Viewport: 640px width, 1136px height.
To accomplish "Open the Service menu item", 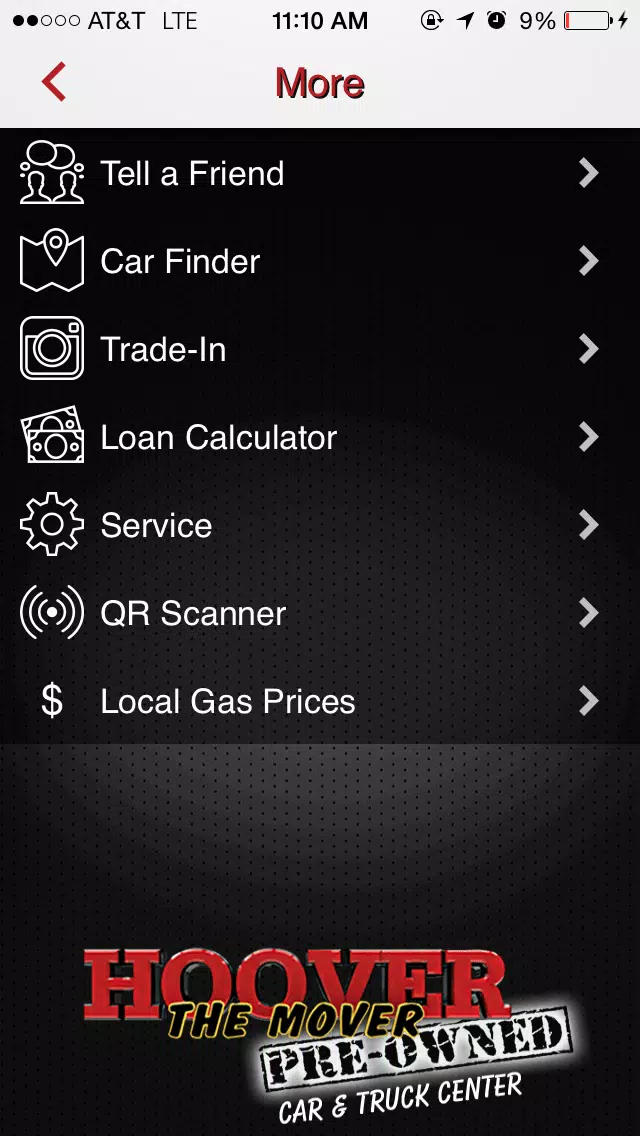I will pyautogui.click(x=320, y=525).
